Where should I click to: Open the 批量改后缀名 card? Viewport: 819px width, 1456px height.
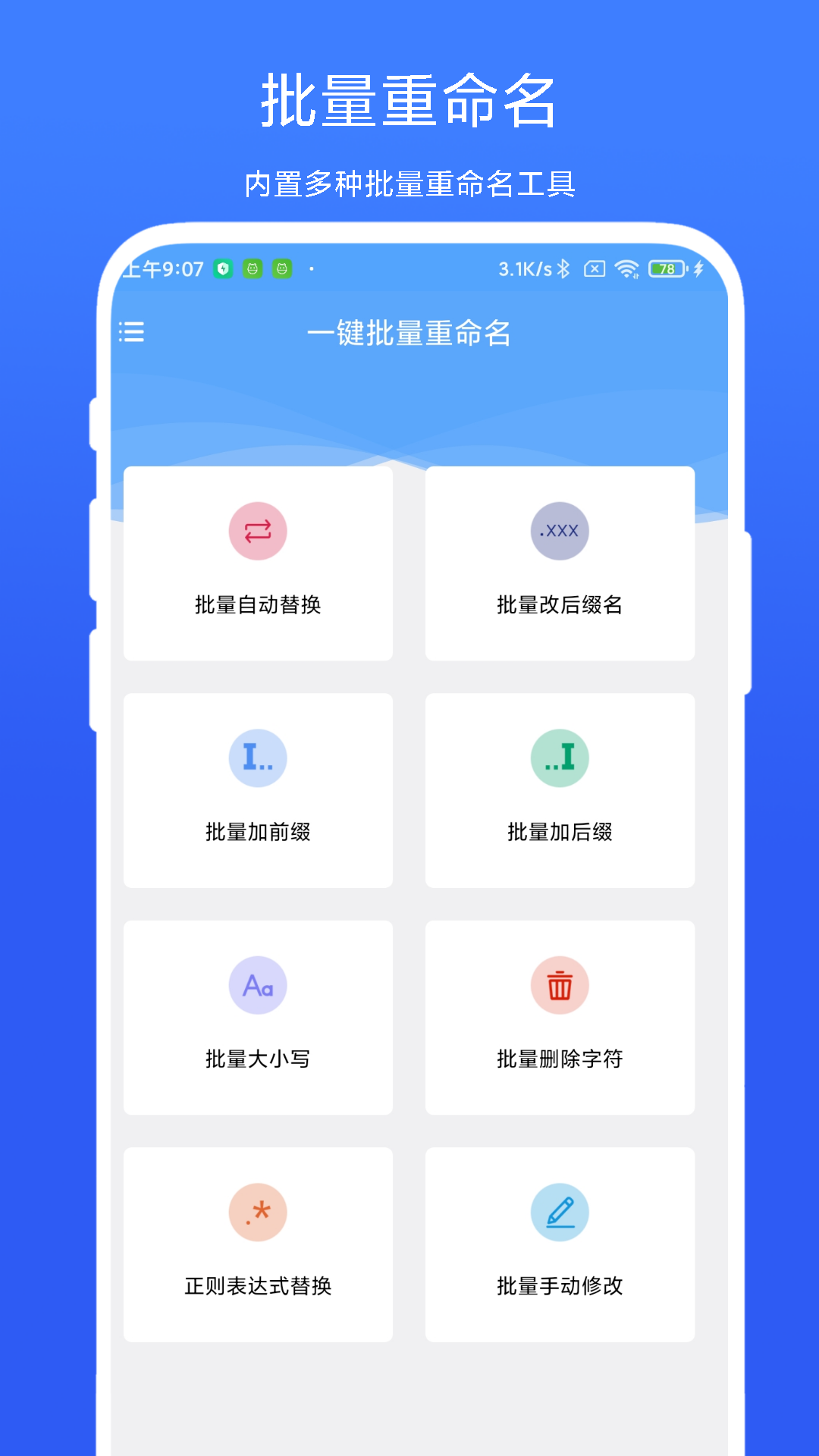(560, 565)
